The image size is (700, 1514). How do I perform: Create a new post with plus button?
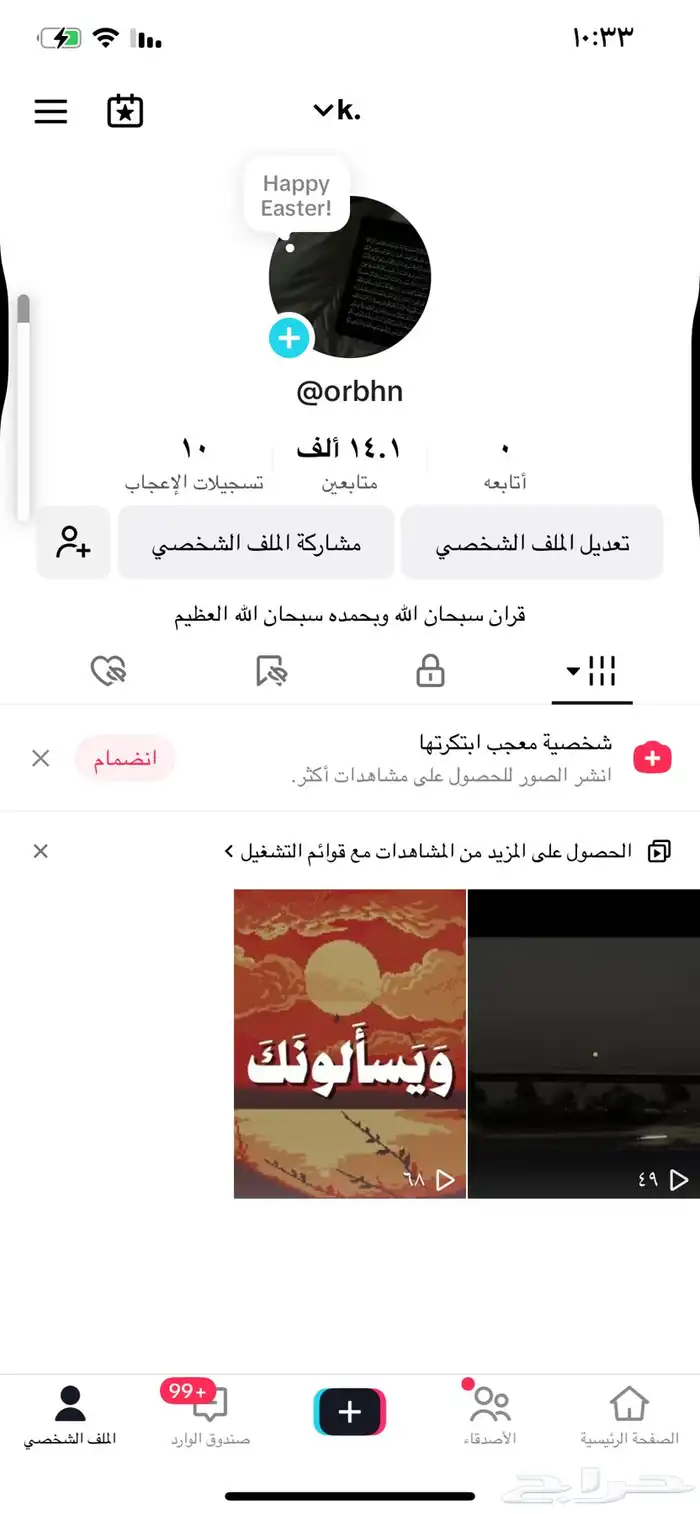coord(349,1412)
